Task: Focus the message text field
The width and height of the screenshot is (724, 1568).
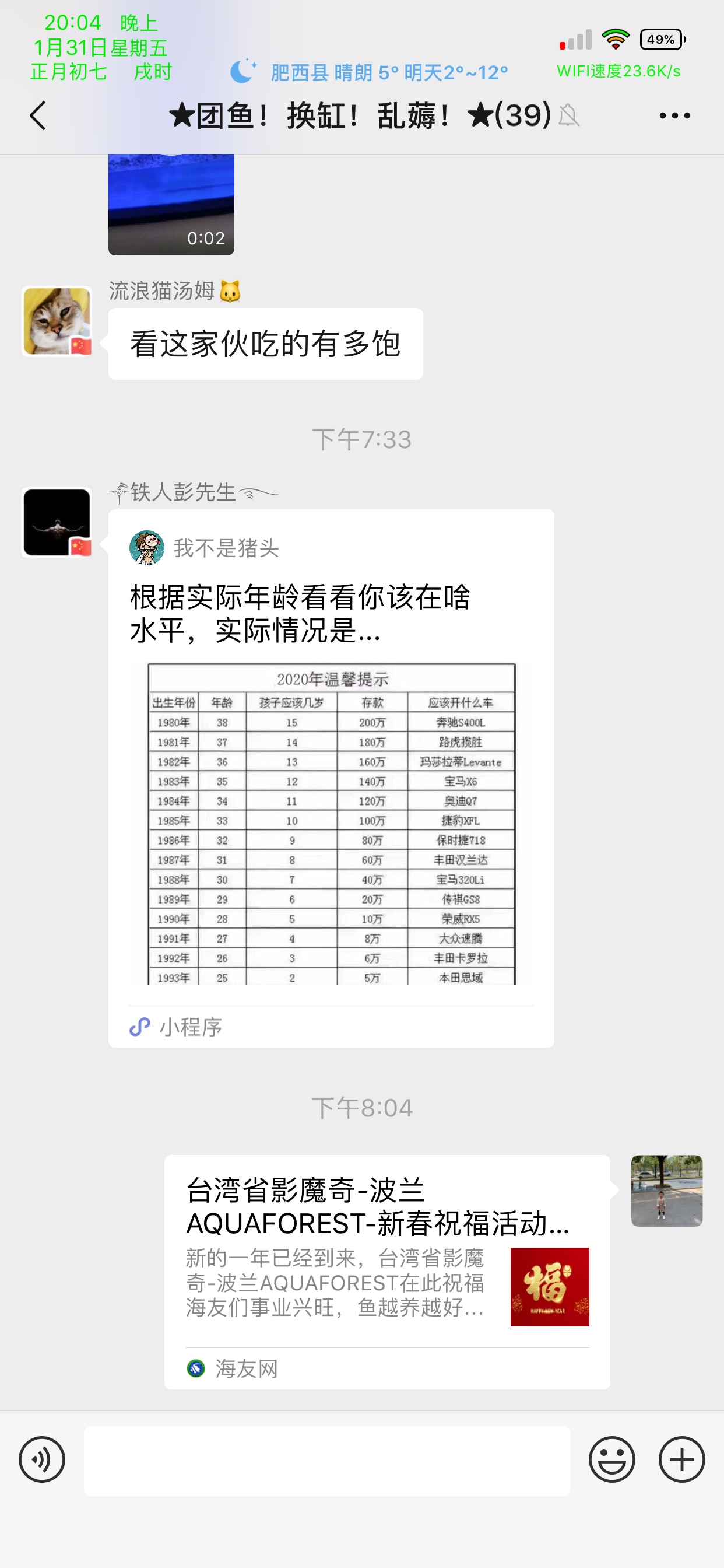Action: 326,1461
